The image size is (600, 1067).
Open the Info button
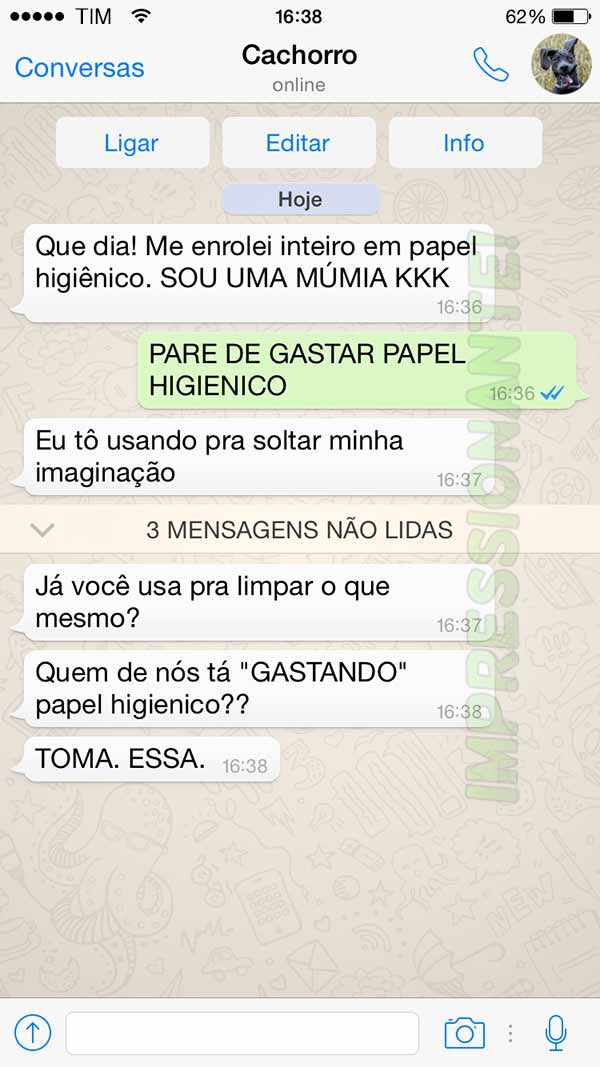click(464, 143)
